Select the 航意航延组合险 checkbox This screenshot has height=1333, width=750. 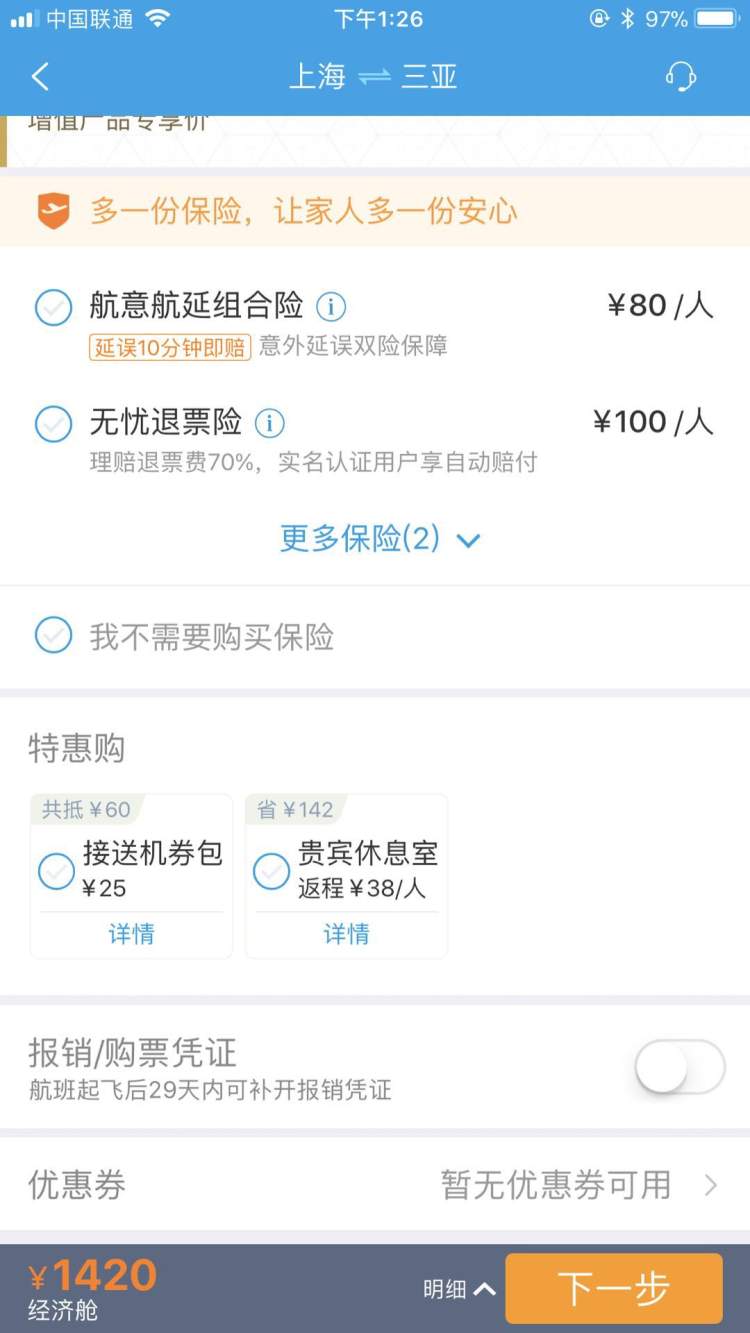(x=53, y=307)
